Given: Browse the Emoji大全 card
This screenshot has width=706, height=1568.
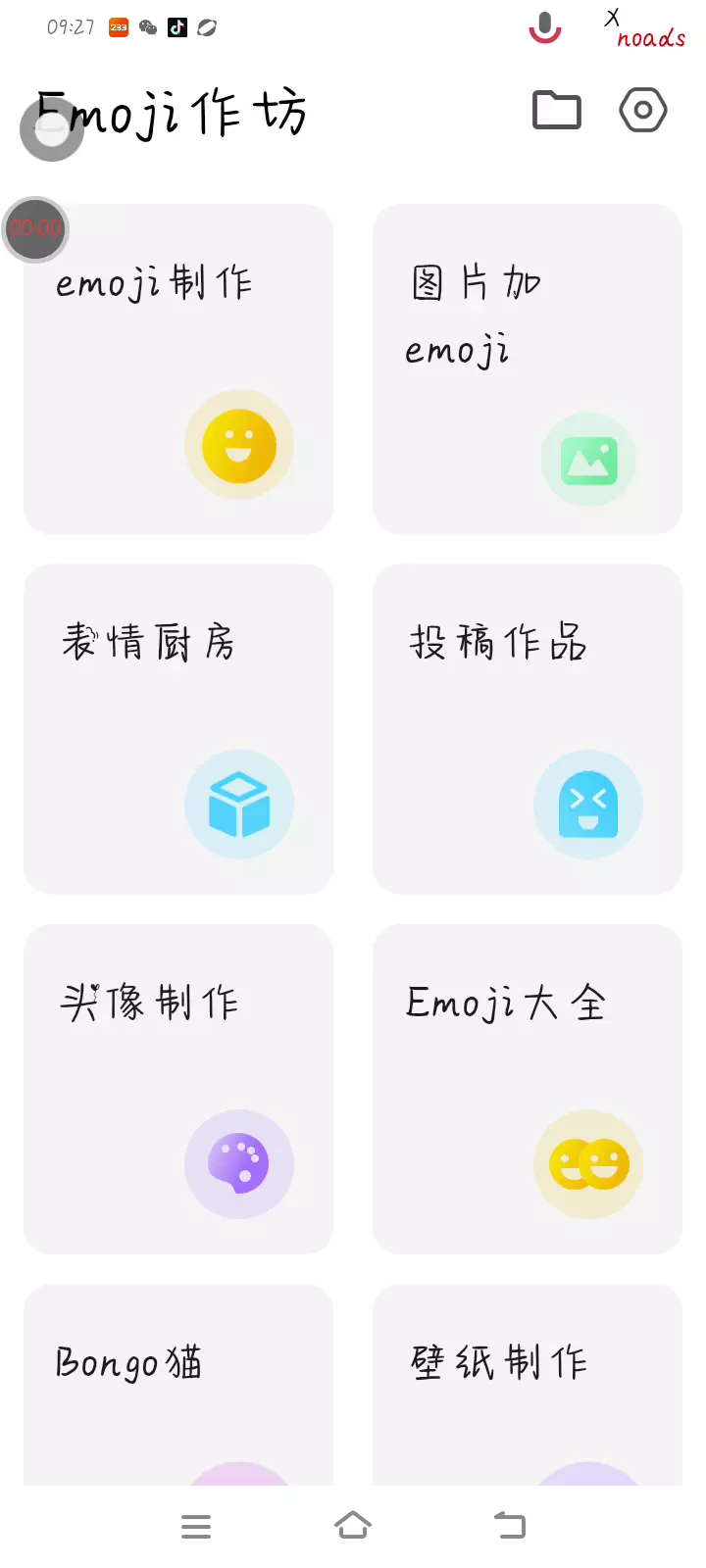Looking at the screenshot, I should (528, 1088).
